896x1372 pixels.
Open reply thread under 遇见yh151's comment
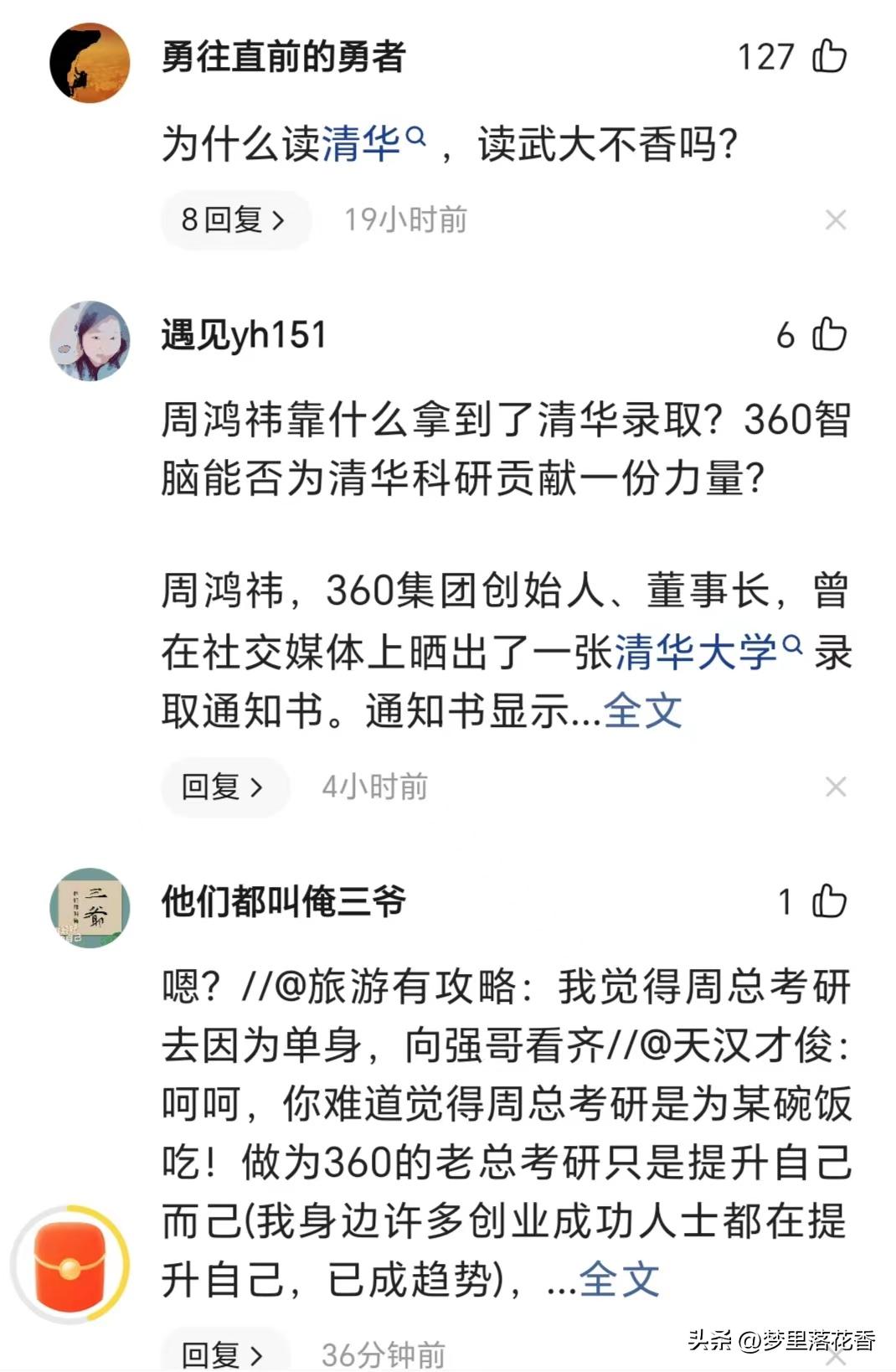[x=224, y=786]
